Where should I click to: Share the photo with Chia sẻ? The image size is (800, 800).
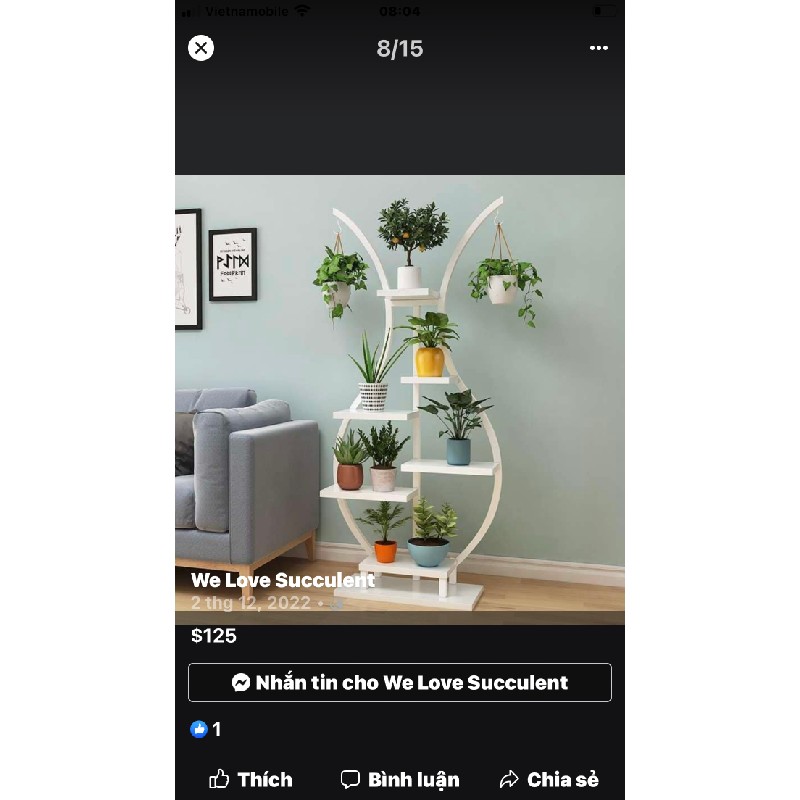pos(549,779)
